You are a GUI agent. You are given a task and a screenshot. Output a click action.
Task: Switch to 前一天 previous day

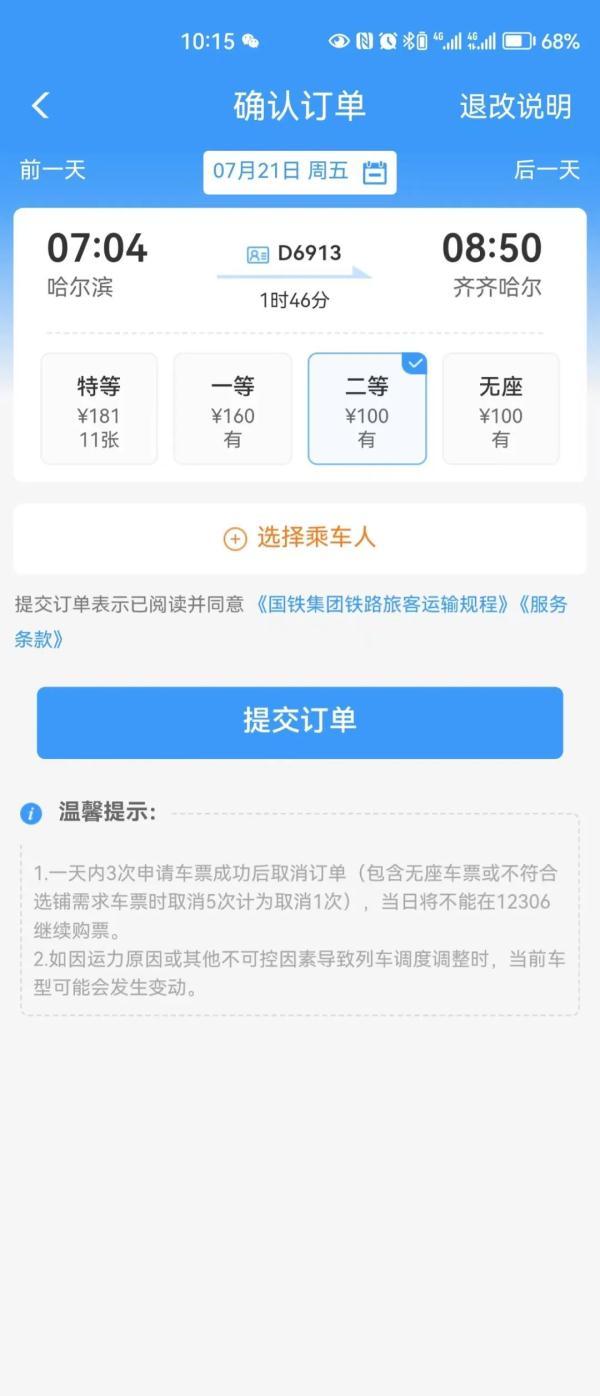53,170
